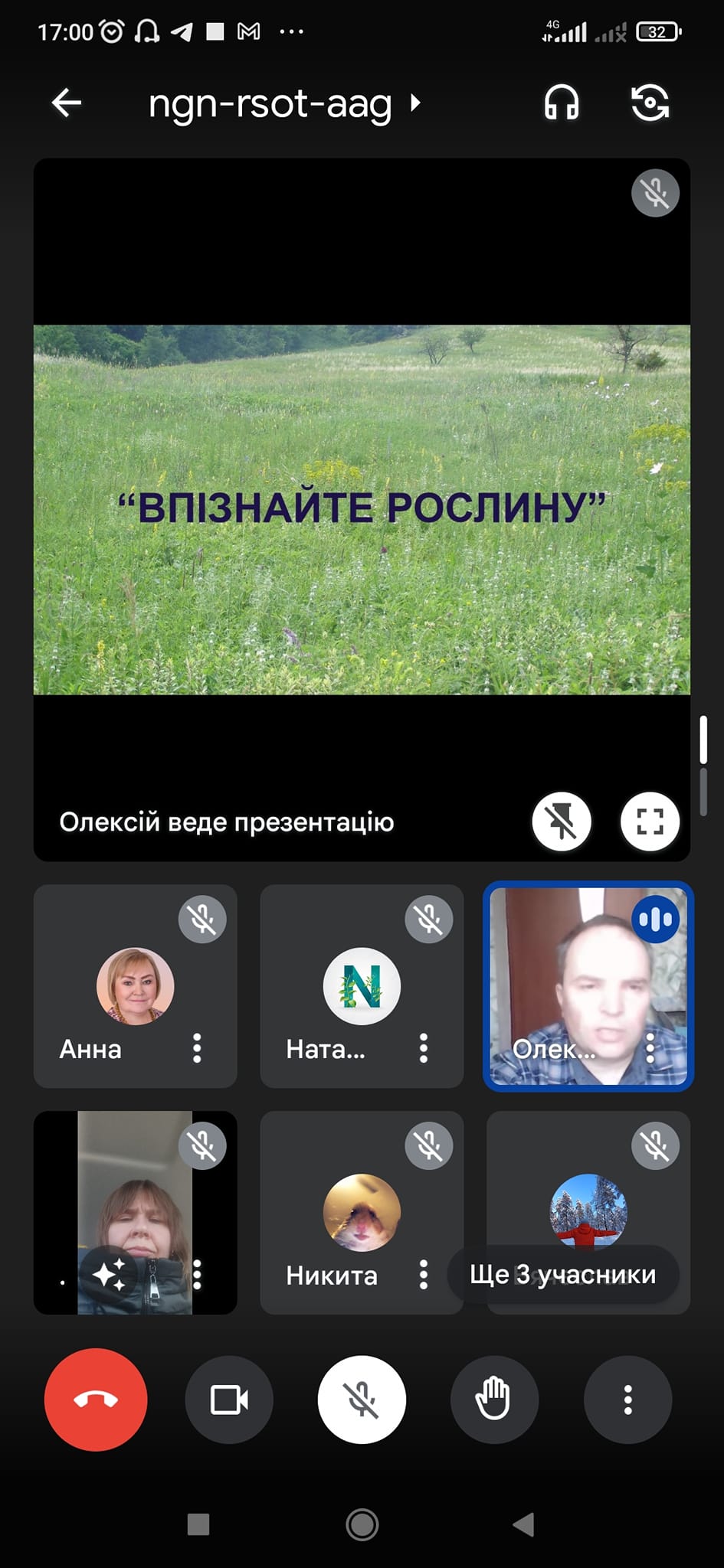Open options for participant Ната...
Viewport: 724px width, 1568px height.
pos(424,1048)
